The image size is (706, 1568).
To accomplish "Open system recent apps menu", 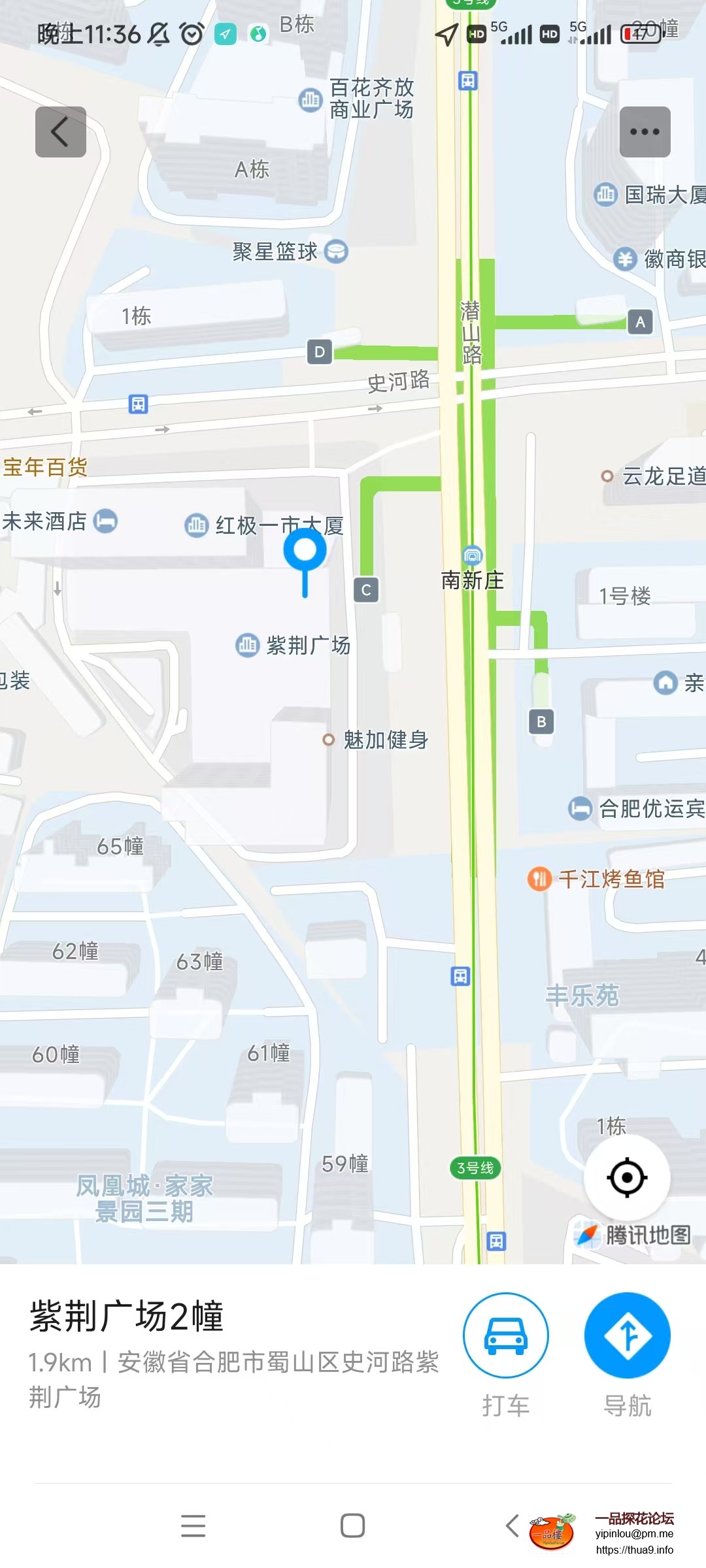I will (x=193, y=1526).
